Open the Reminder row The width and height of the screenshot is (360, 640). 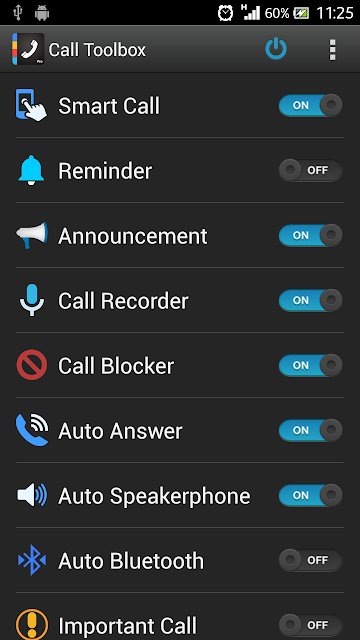tap(180, 170)
